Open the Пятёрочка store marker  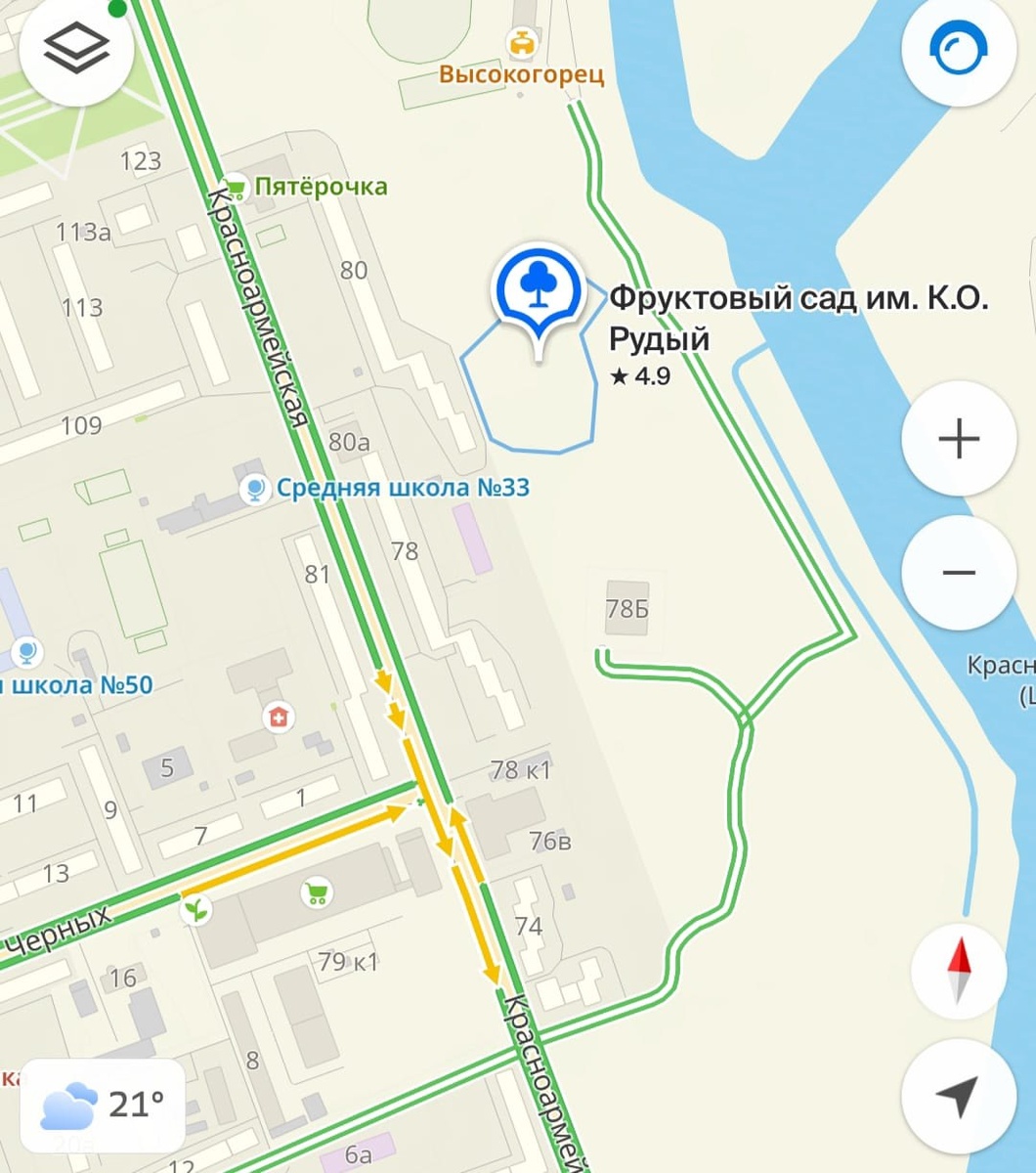(x=235, y=186)
